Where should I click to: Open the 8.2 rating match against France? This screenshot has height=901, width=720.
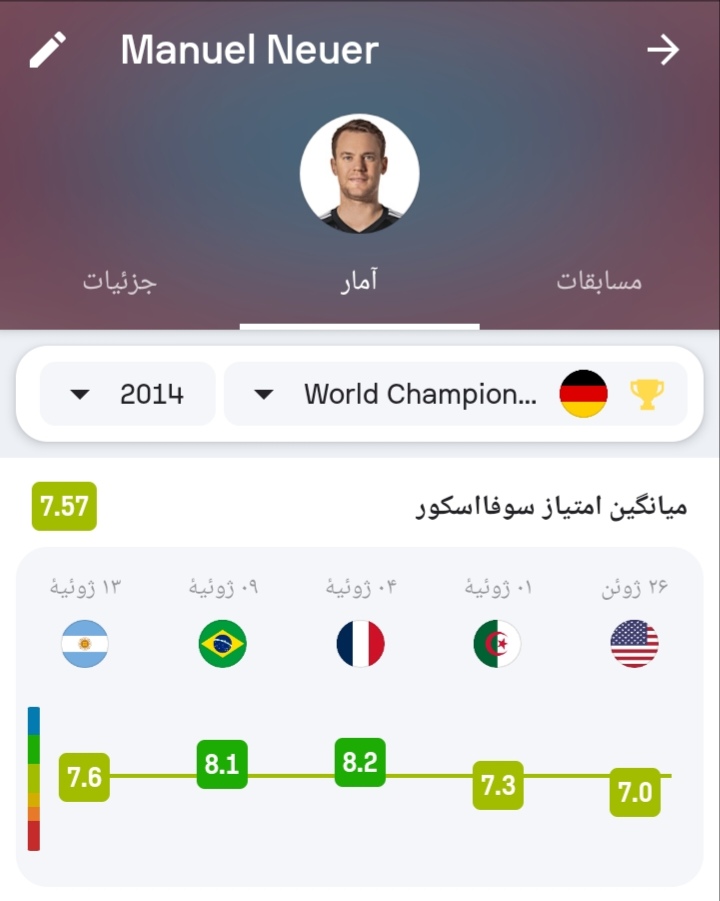click(x=359, y=762)
